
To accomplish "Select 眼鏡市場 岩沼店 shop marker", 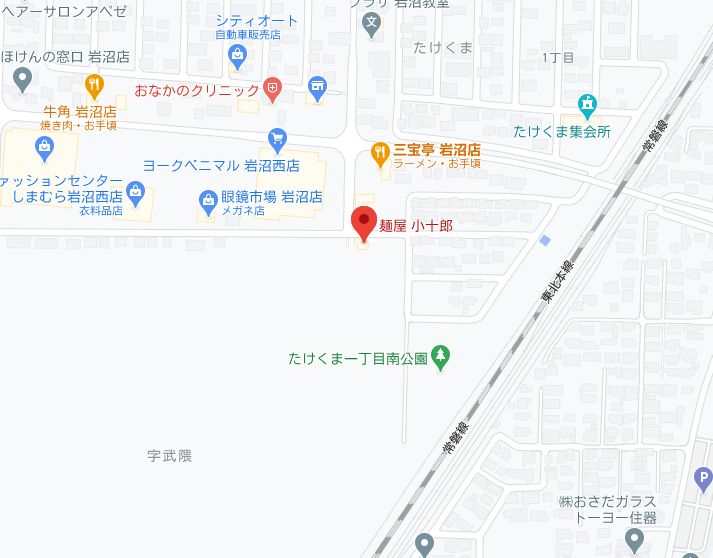I will click(208, 200).
